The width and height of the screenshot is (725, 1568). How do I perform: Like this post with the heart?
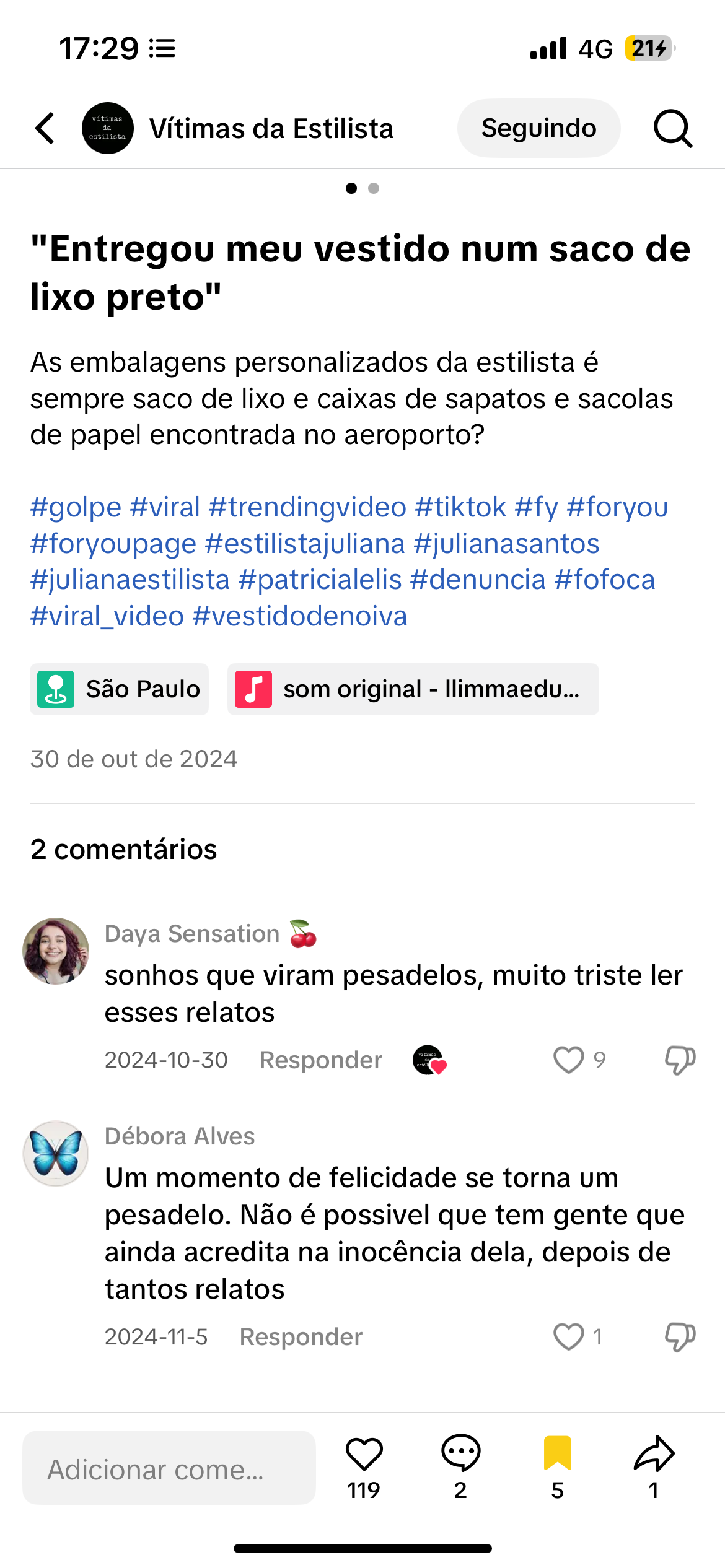pos(364,1454)
